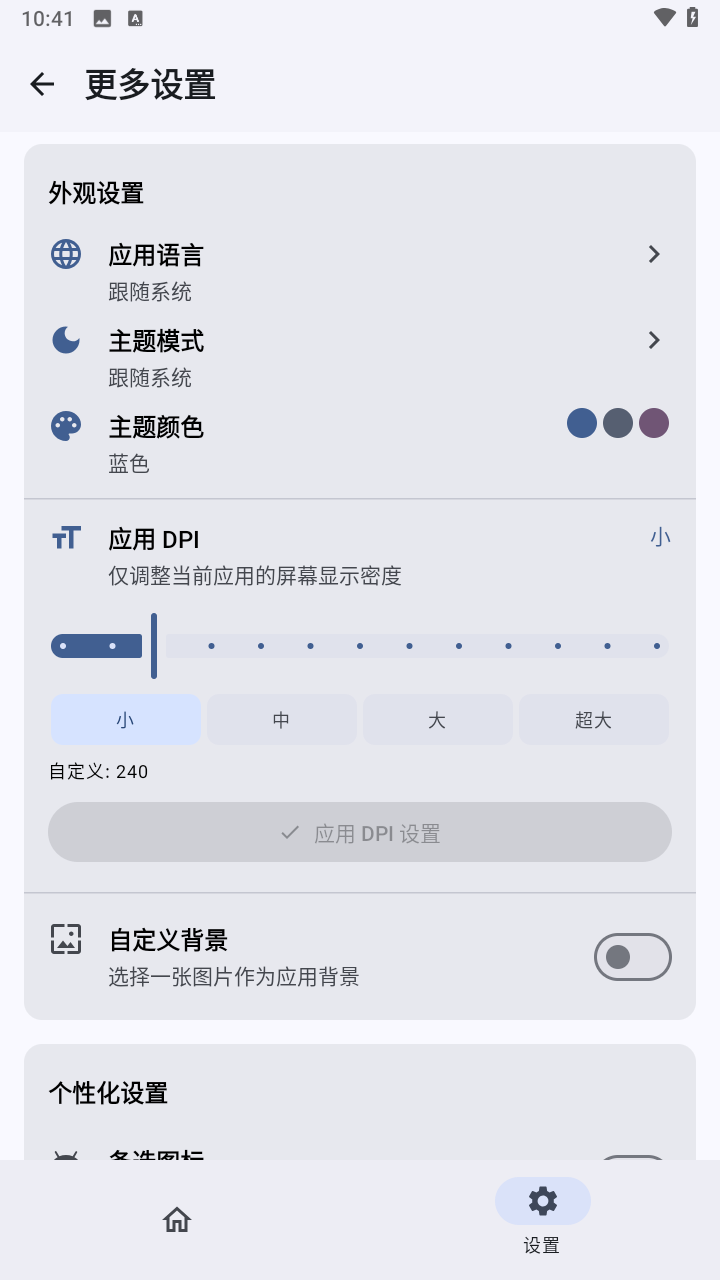This screenshot has width=720, height=1280.
Task: Switch to the home tab
Action: pyautogui.click(x=177, y=1219)
